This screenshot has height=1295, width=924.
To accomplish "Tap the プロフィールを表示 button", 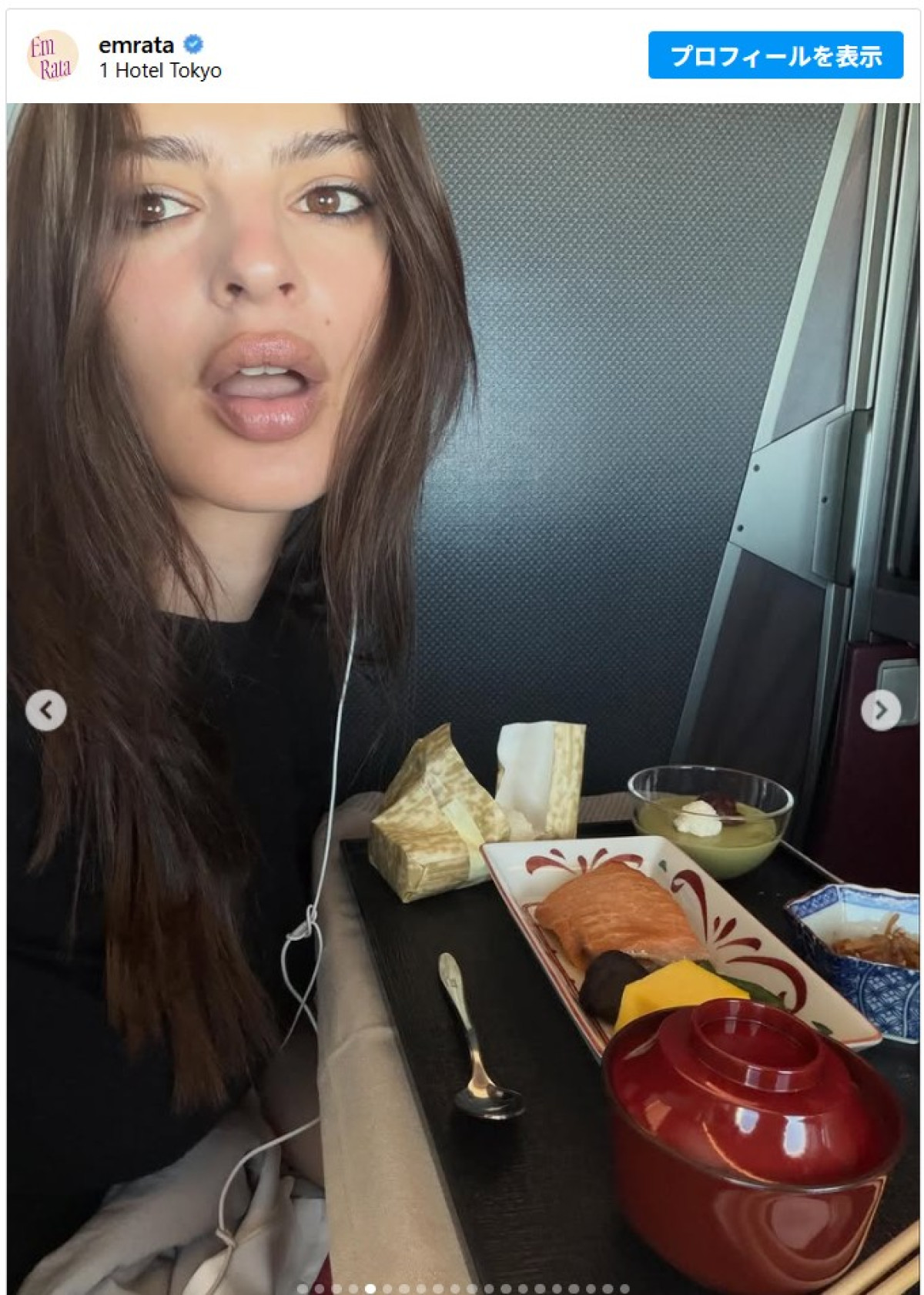I will click(775, 55).
